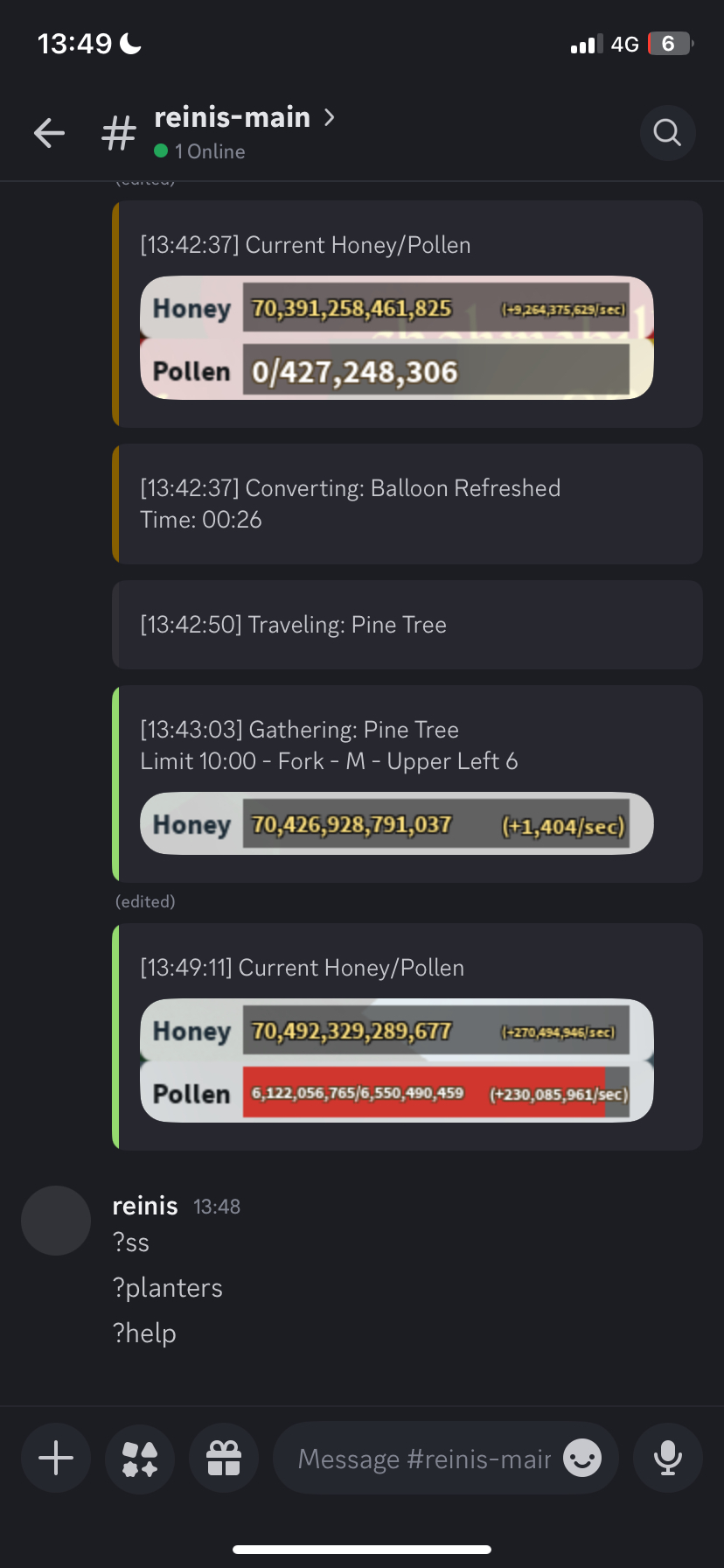Tap the Message #reinis-main text field
Viewport: 724px width, 1568px height.
click(x=424, y=1459)
